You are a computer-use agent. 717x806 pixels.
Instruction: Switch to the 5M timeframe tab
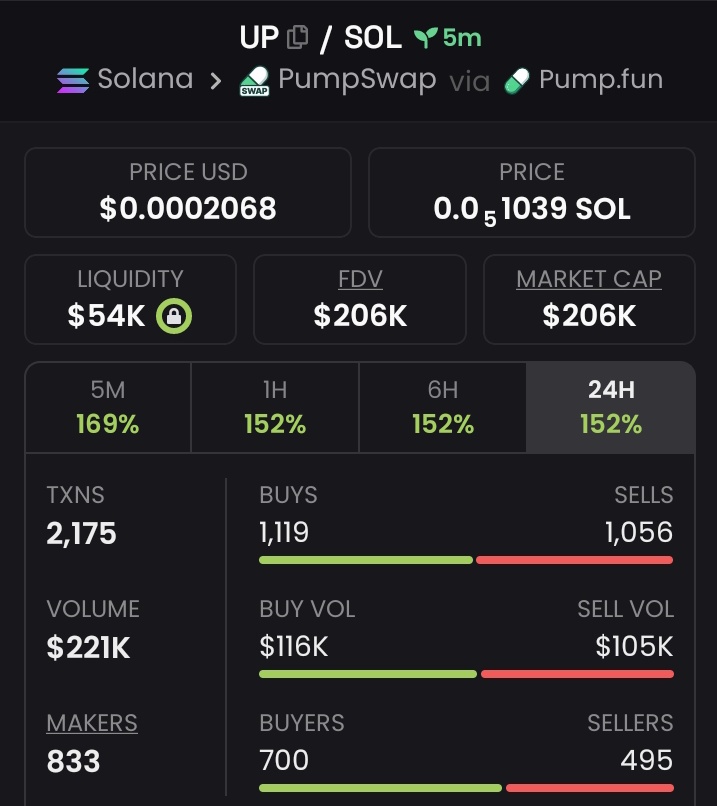[x=108, y=407]
